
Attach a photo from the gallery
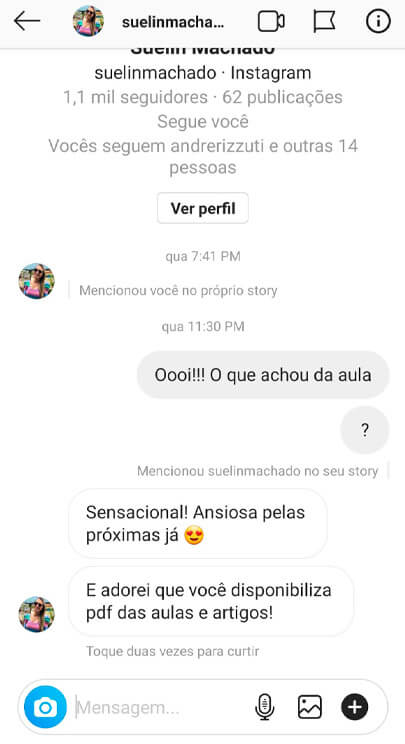[310, 707]
